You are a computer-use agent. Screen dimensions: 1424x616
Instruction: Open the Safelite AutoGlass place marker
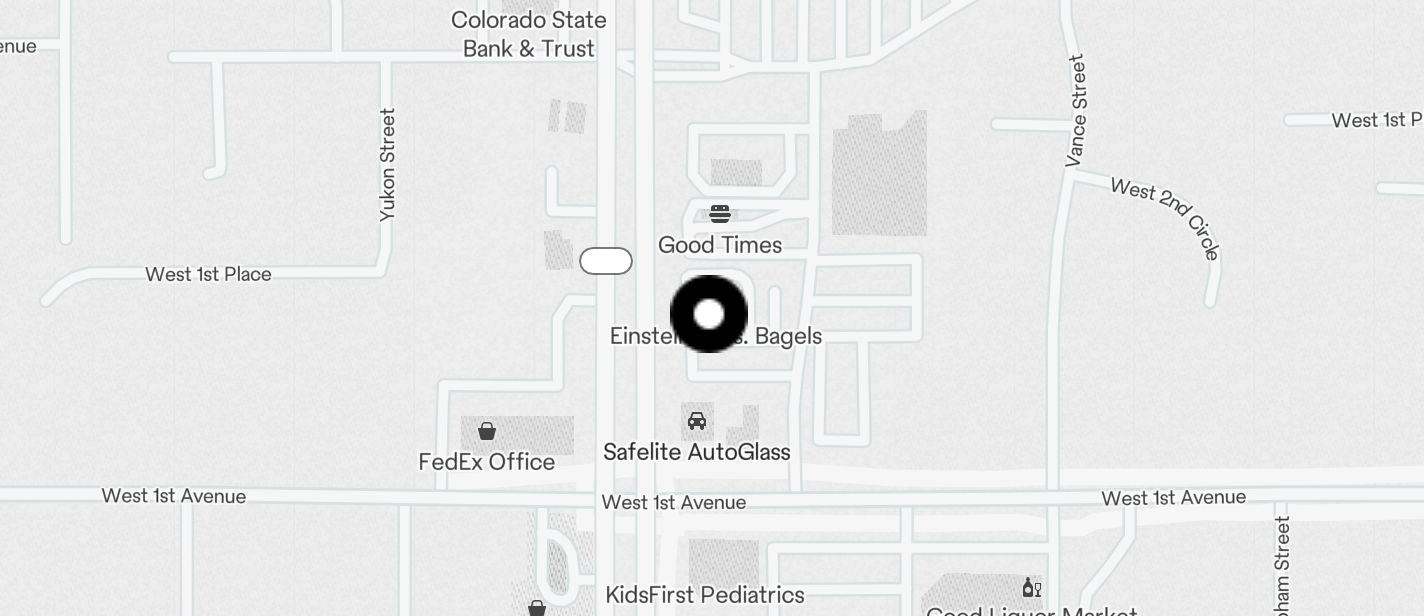[697, 421]
